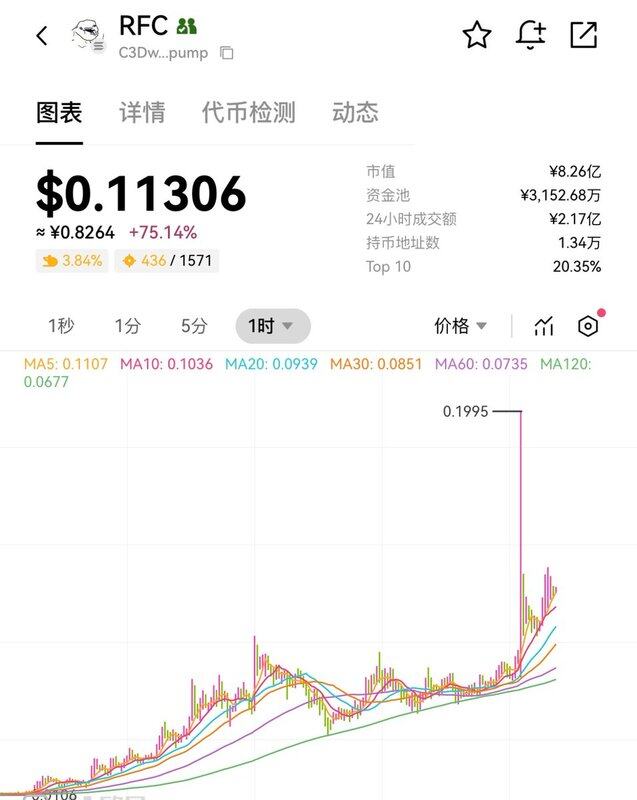This screenshot has height=800, width=637.
Task: Expand the 1时 interval dropdown
Action: coord(272,326)
